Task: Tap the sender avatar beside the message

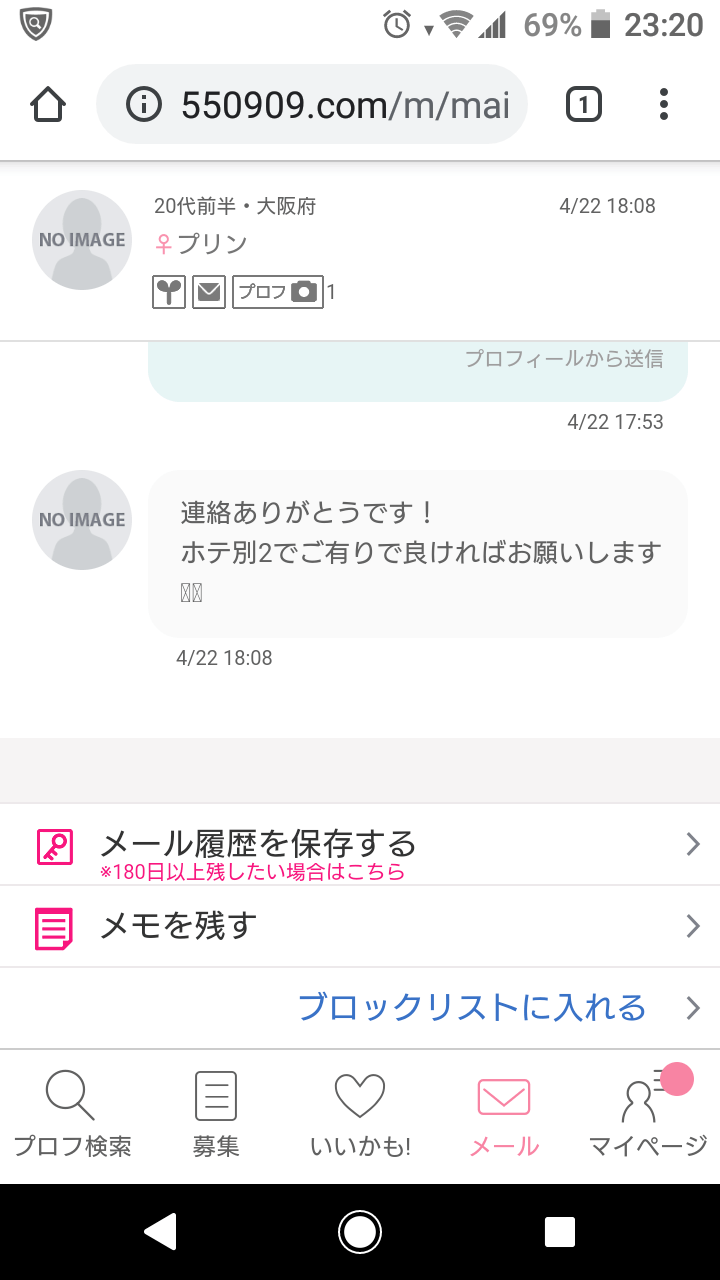Action: 82,520
